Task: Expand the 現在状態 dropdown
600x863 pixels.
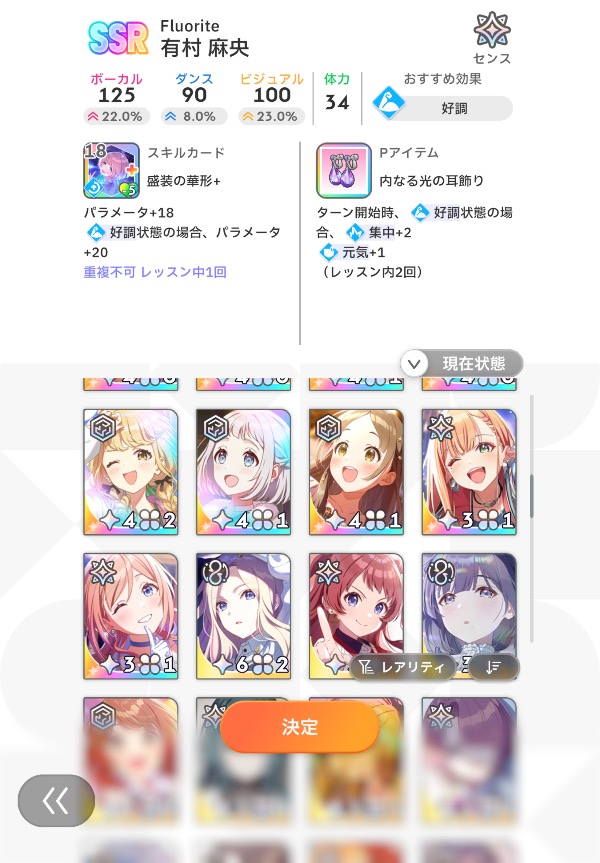Action: [x=462, y=364]
